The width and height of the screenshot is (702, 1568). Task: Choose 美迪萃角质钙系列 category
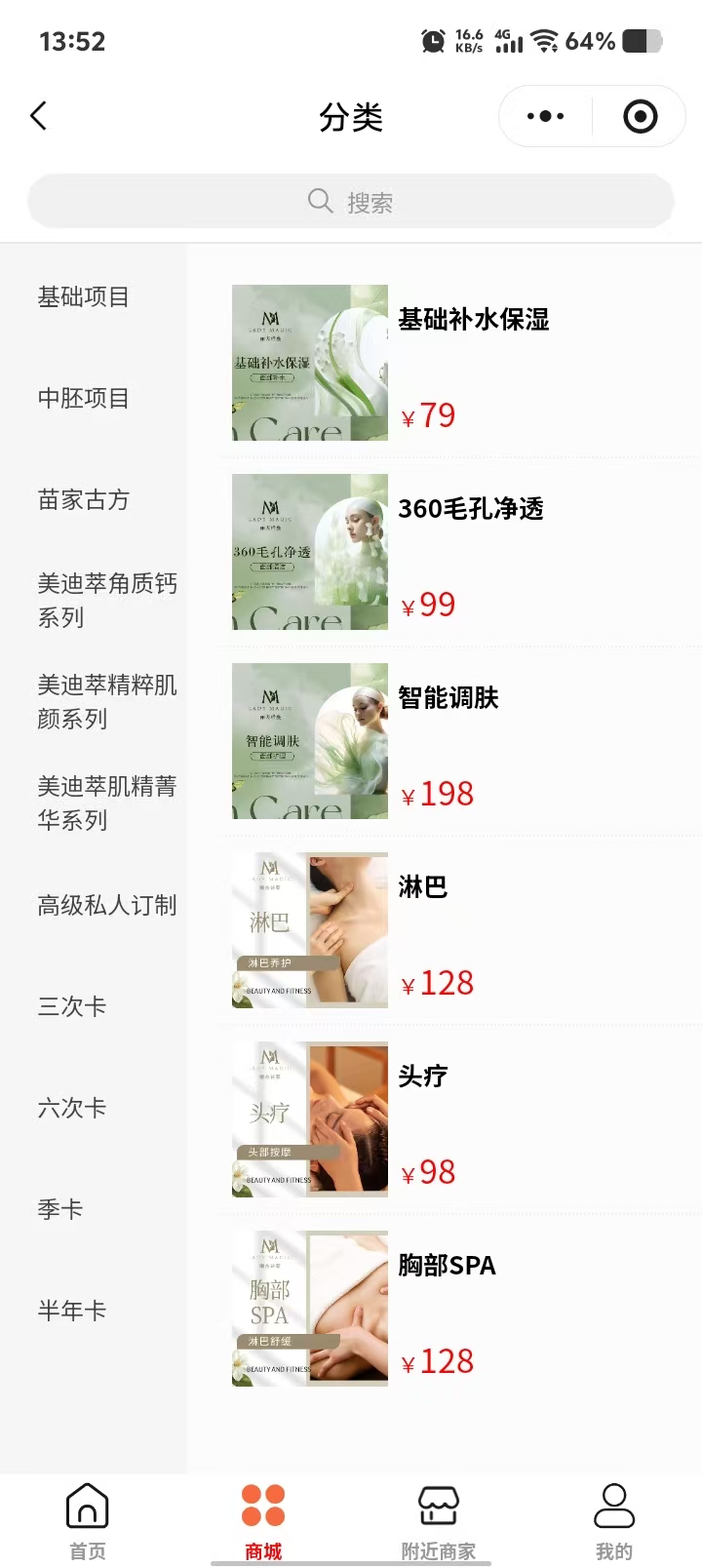click(x=105, y=600)
